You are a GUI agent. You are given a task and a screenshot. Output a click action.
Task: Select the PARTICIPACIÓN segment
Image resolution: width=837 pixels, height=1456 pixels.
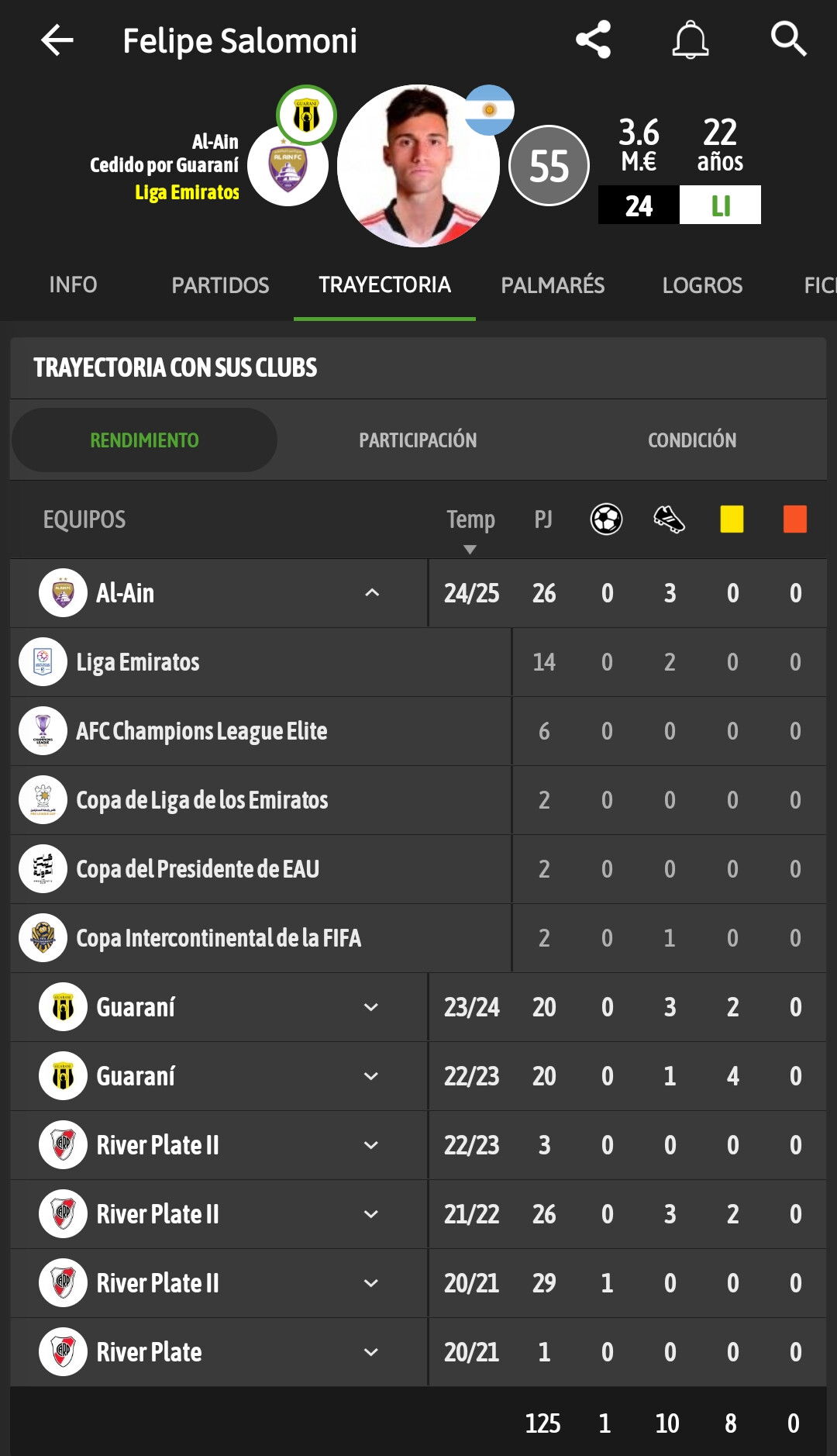[418, 440]
